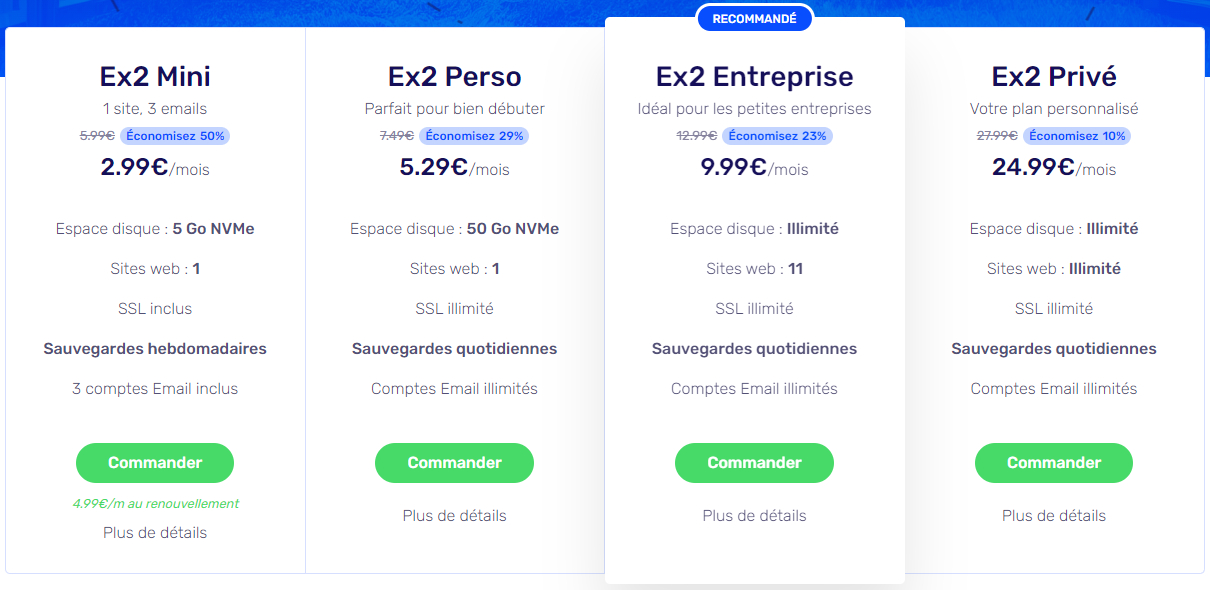Viewport: 1210px width, 590px height.
Task: Tap Commander under Ex2 Mini
Action: coord(155,463)
